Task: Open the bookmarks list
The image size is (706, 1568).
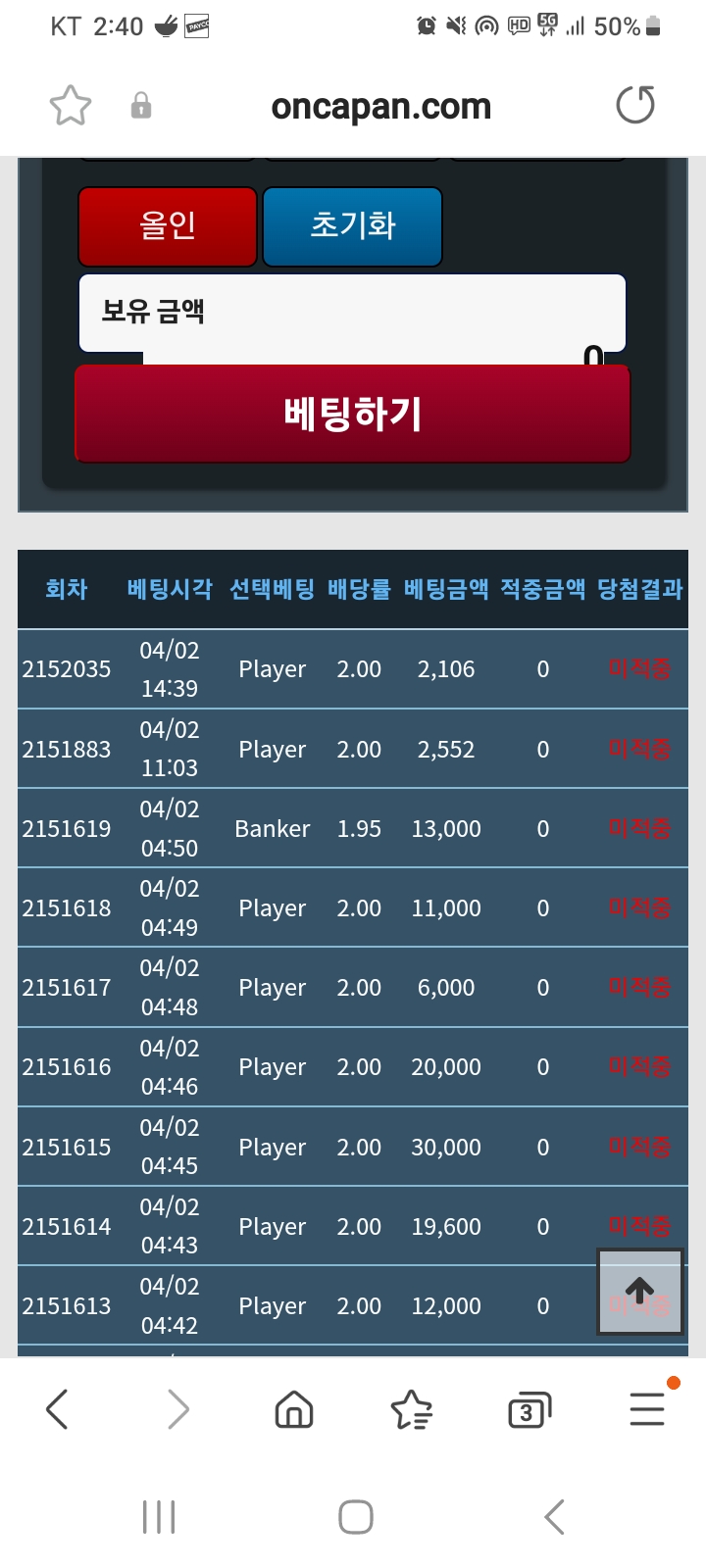Action: tap(412, 1410)
